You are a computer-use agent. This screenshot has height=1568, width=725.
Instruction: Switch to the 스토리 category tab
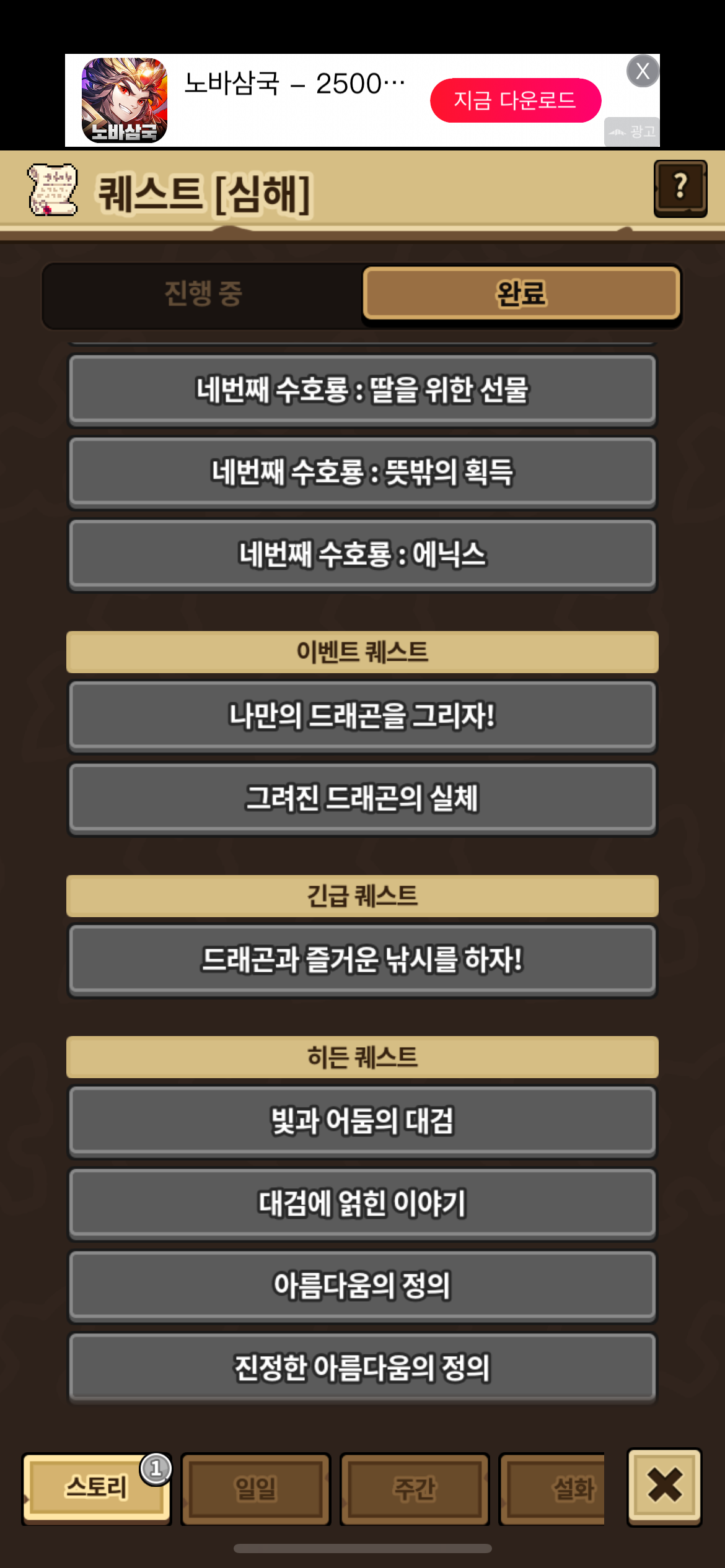click(x=96, y=1487)
